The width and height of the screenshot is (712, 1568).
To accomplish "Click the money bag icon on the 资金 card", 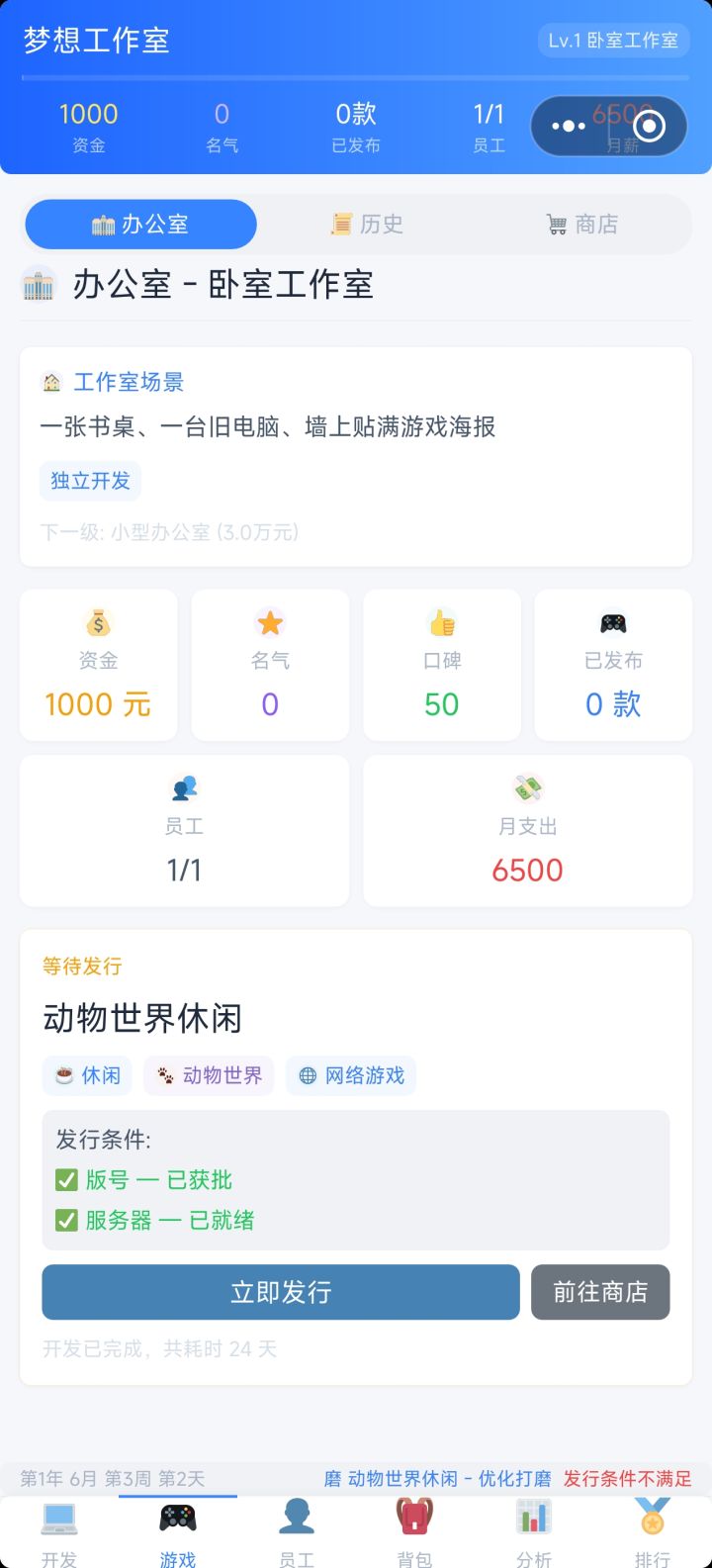I will [x=98, y=623].
